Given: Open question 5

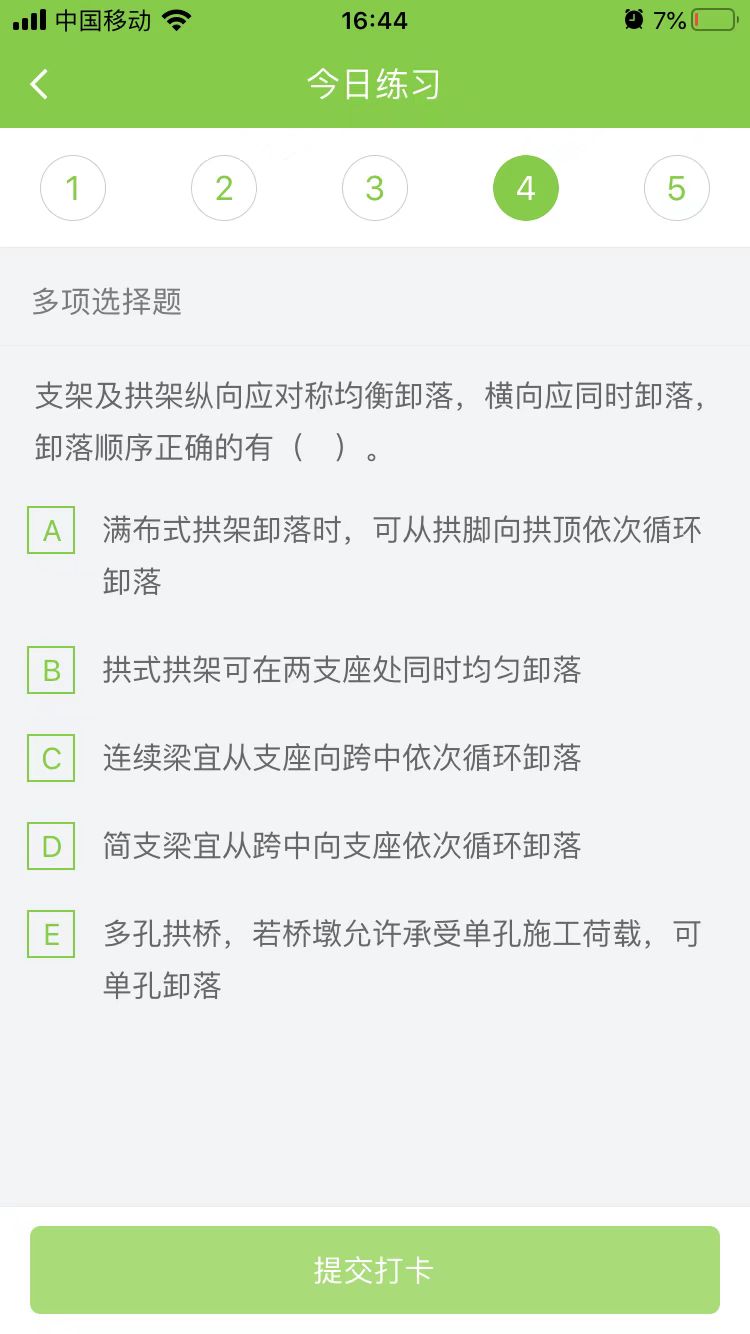Looking at the screenshot, I should click(x=676, y=188).
